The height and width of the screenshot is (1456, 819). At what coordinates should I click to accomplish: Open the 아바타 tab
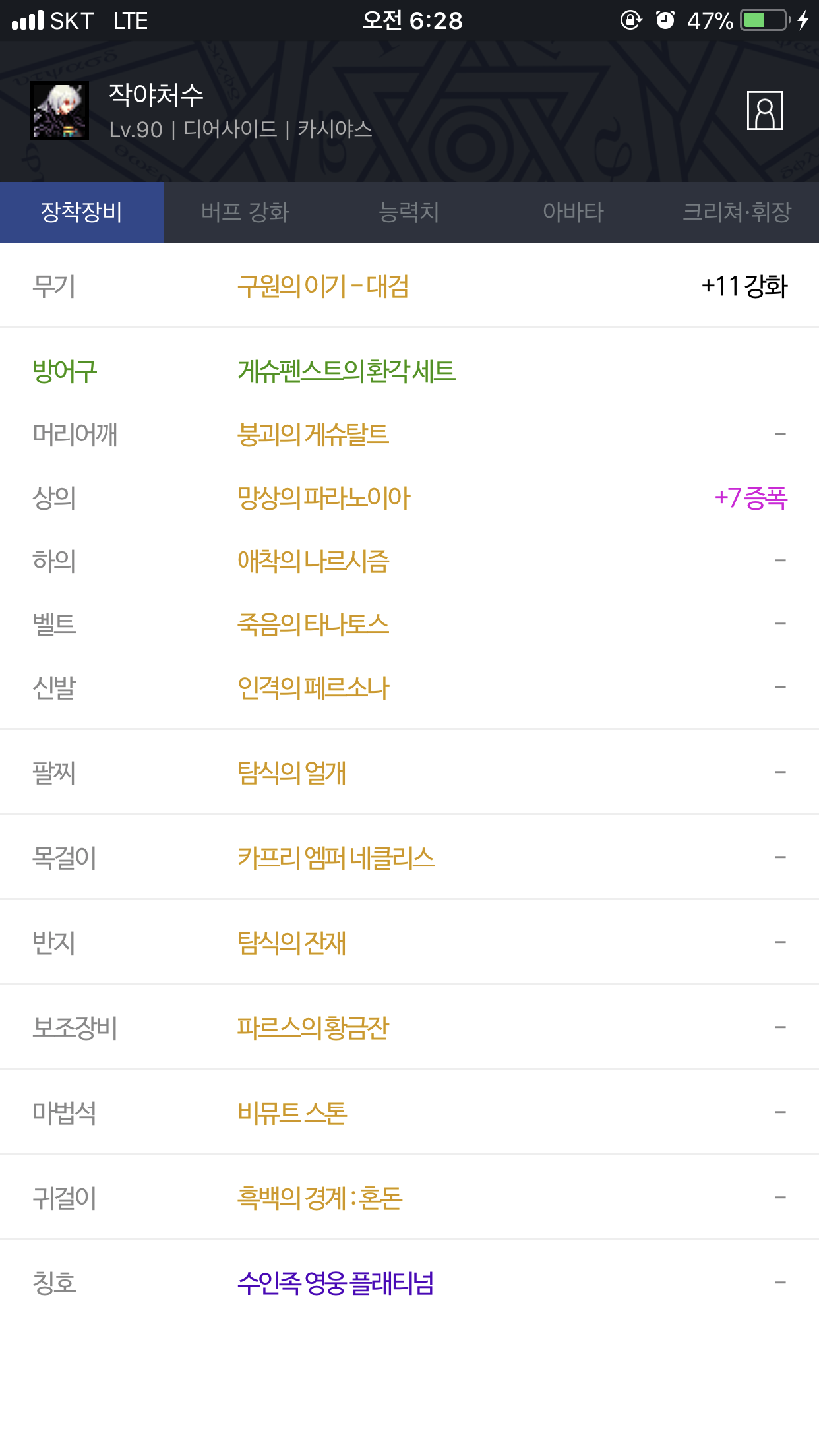coord(573,212)
